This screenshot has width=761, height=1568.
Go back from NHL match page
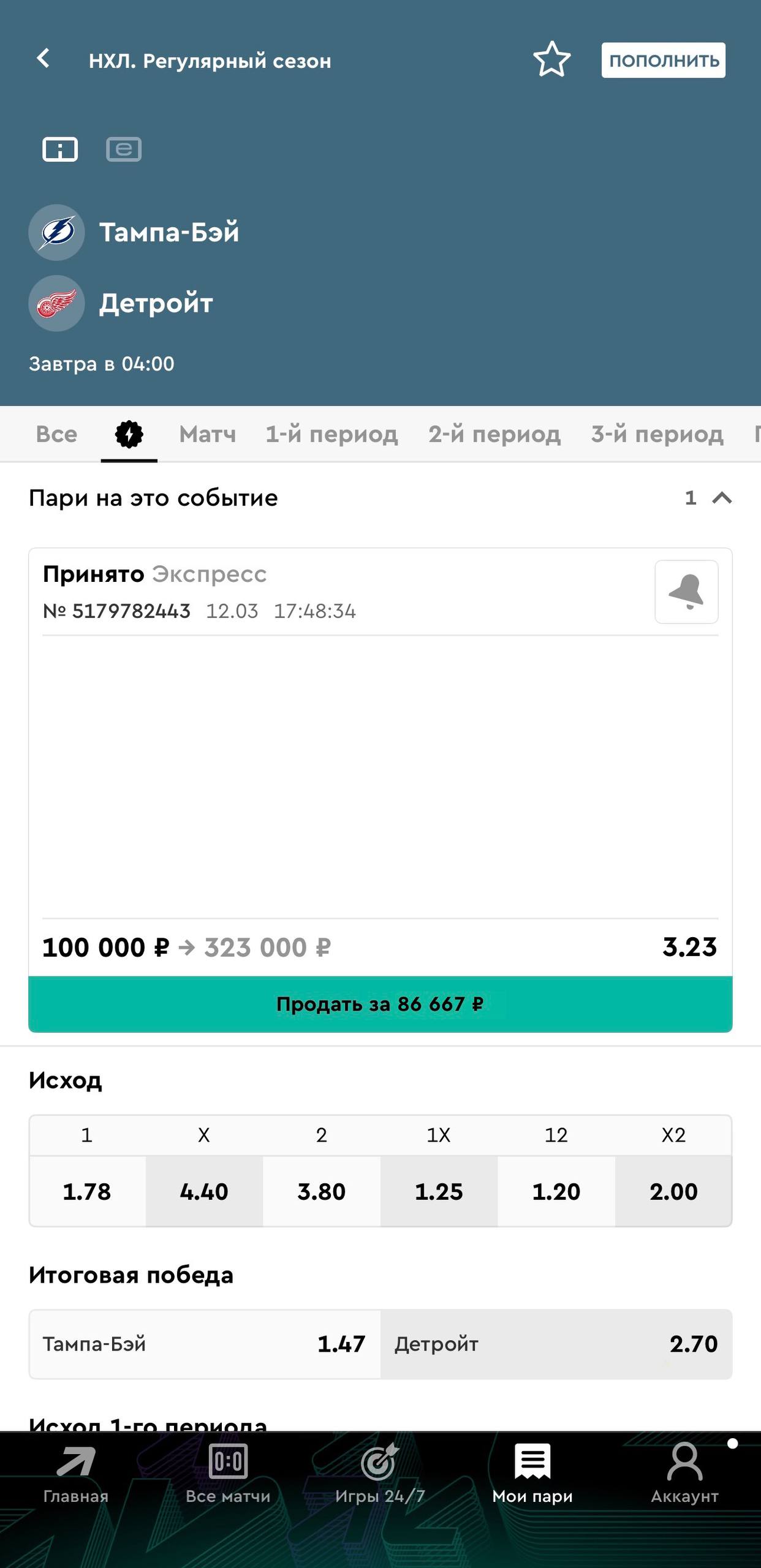tap(43, 59)
